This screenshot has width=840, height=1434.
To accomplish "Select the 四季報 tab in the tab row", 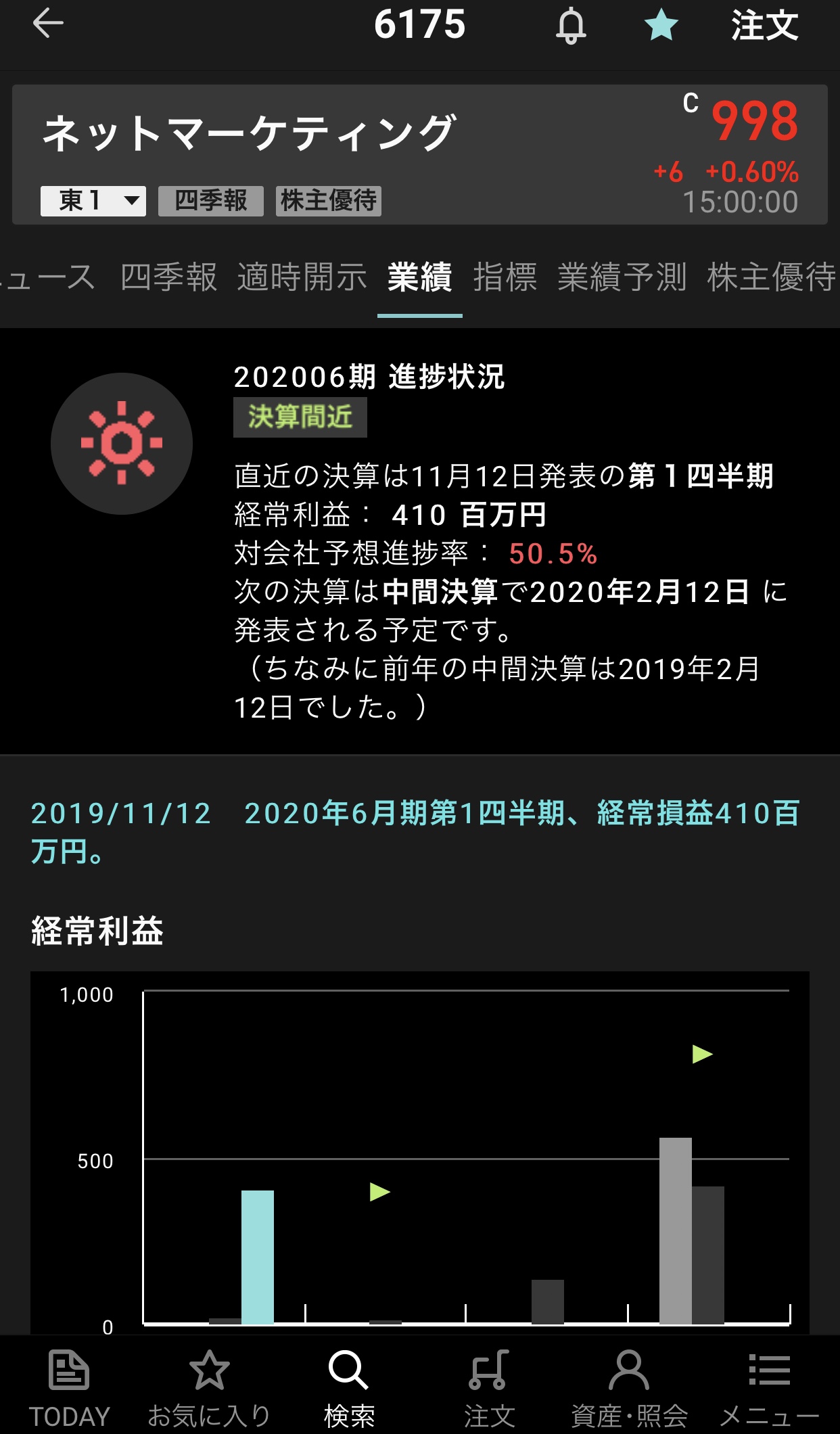I will pyautogui.click(x=169, y=277).
